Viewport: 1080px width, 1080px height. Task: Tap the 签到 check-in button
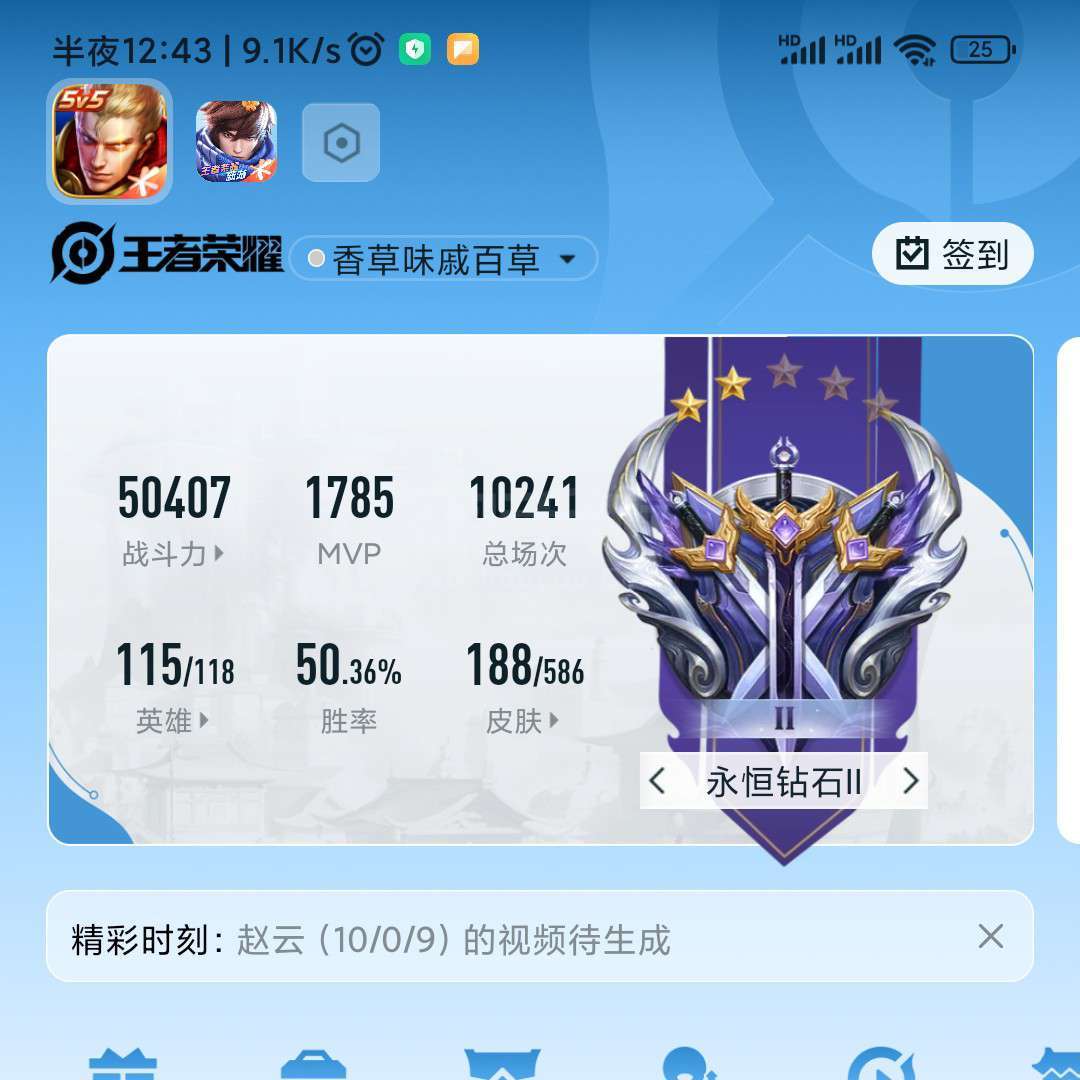point(952,254)
